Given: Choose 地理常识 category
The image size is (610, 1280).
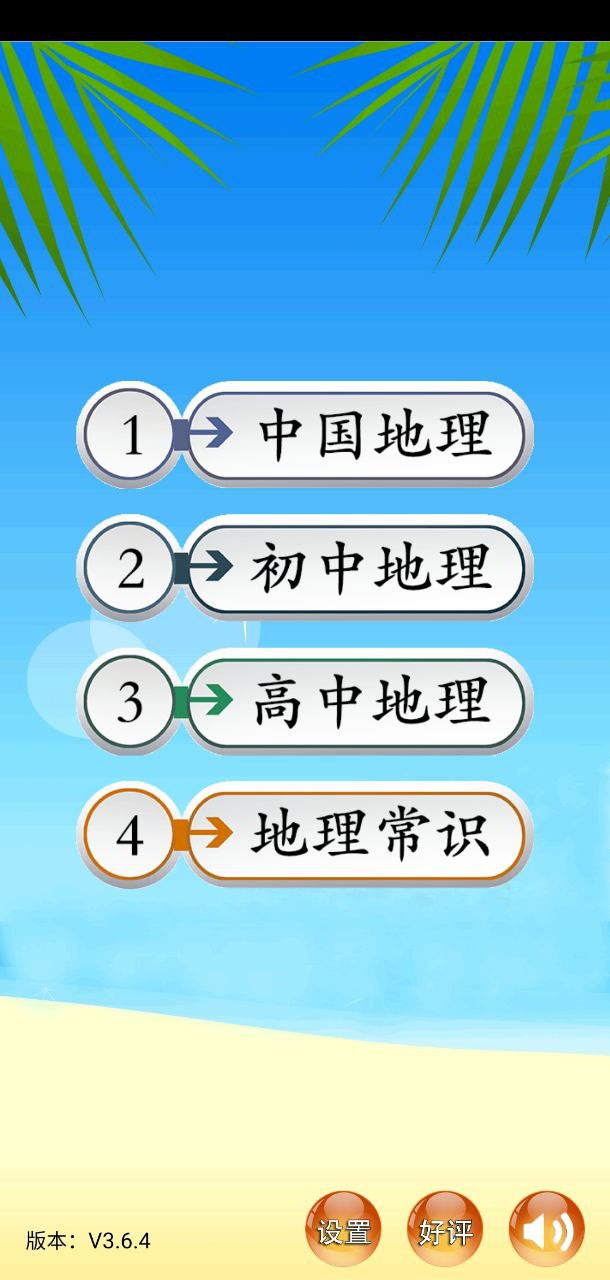Looking at the screenshot, I should (x=355, y=835).
